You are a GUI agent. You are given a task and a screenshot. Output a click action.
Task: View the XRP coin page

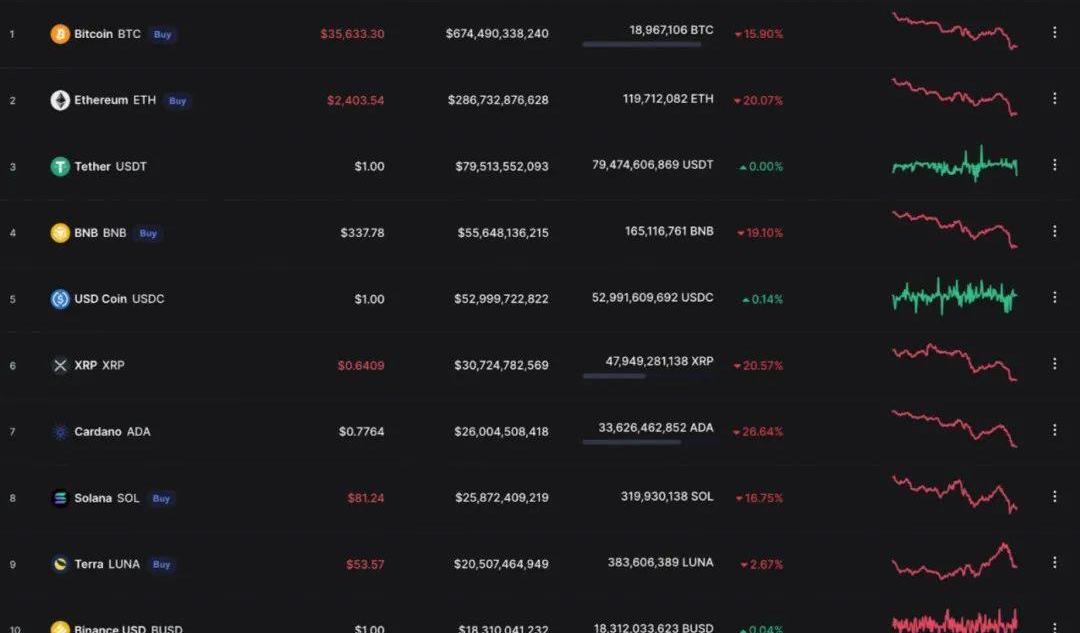[98, 365]
